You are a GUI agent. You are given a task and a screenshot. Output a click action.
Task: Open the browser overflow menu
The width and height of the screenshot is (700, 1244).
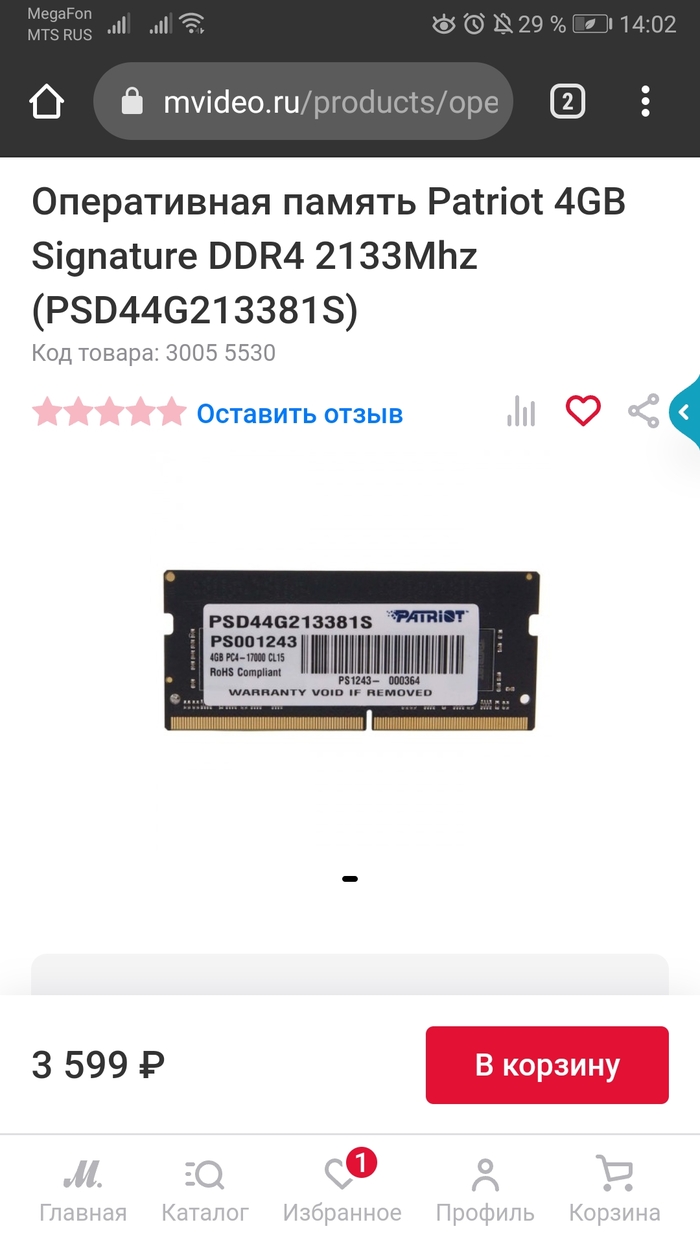(x=645, y=101)
